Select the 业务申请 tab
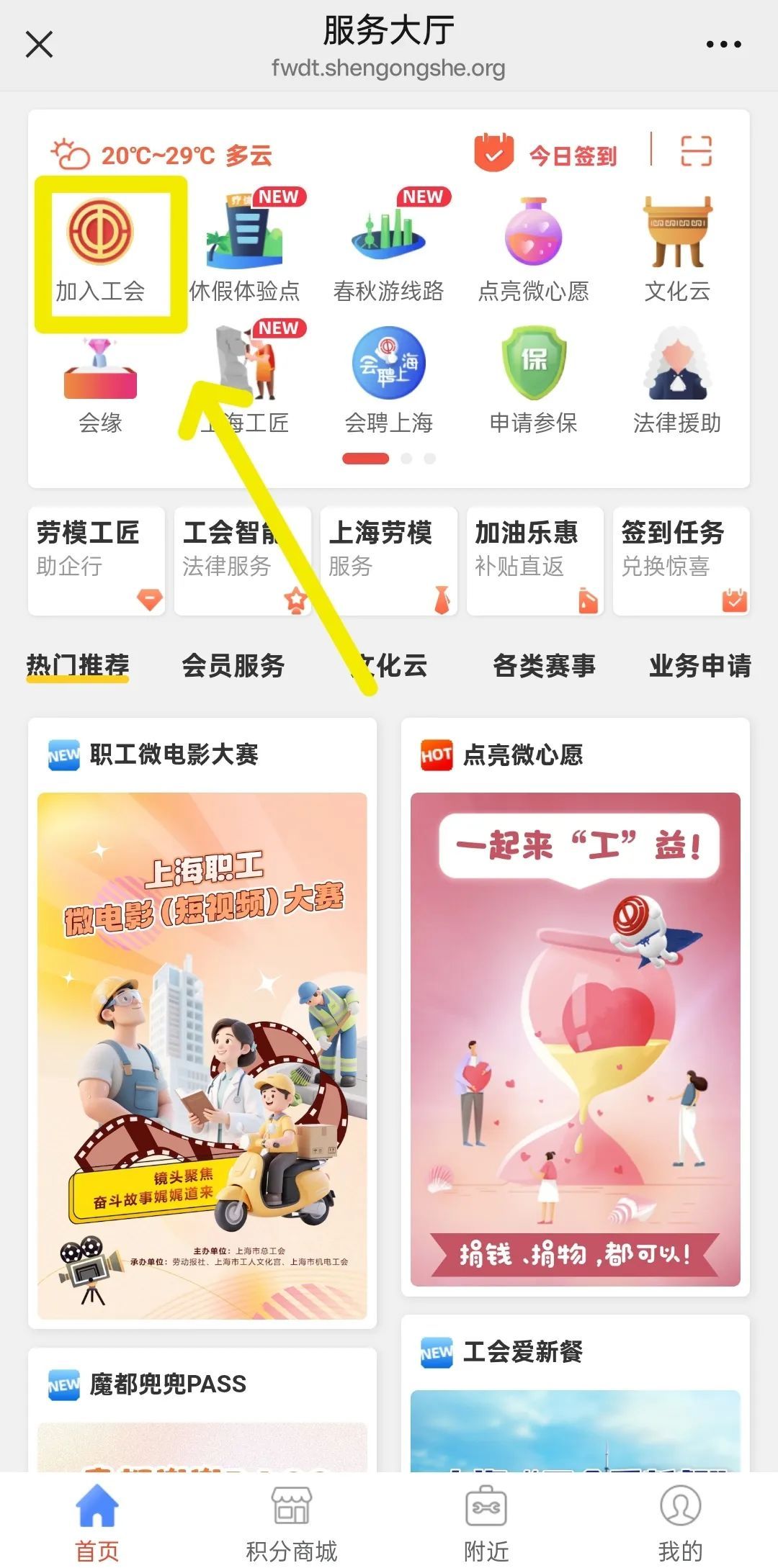The image size is (778, 1568). [x=699, y=665]
